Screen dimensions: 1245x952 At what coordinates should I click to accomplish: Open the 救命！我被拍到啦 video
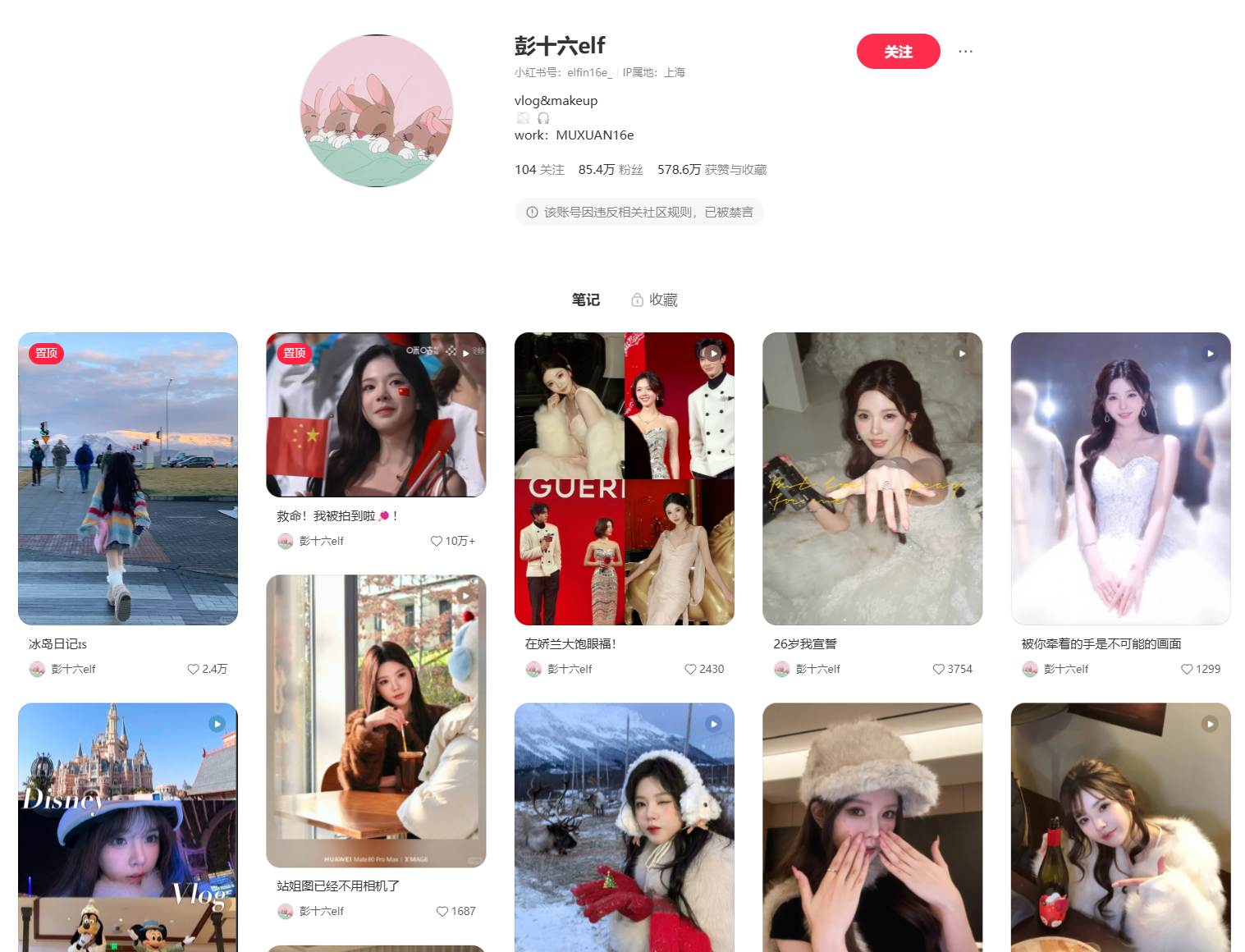[x=376, y=414]
